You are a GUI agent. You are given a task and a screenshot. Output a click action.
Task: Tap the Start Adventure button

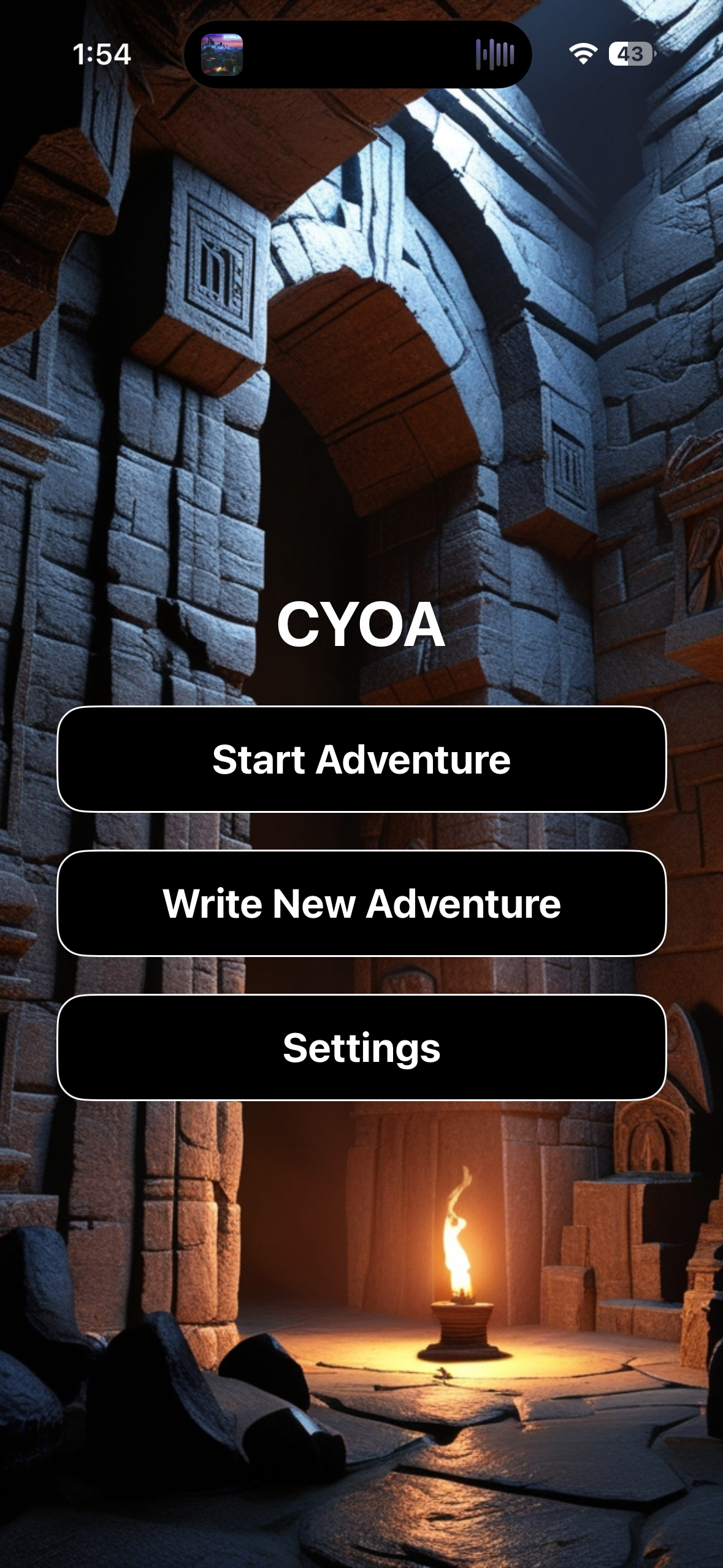click(x=361, y=759)
